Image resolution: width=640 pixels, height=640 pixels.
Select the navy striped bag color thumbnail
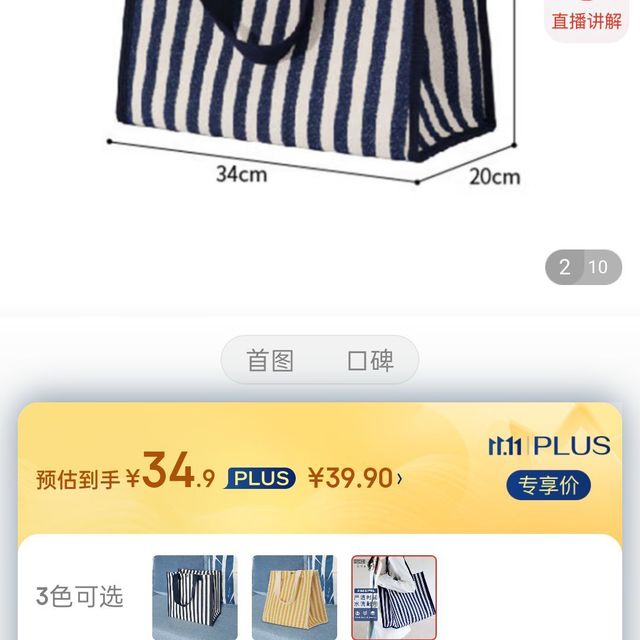194,597
